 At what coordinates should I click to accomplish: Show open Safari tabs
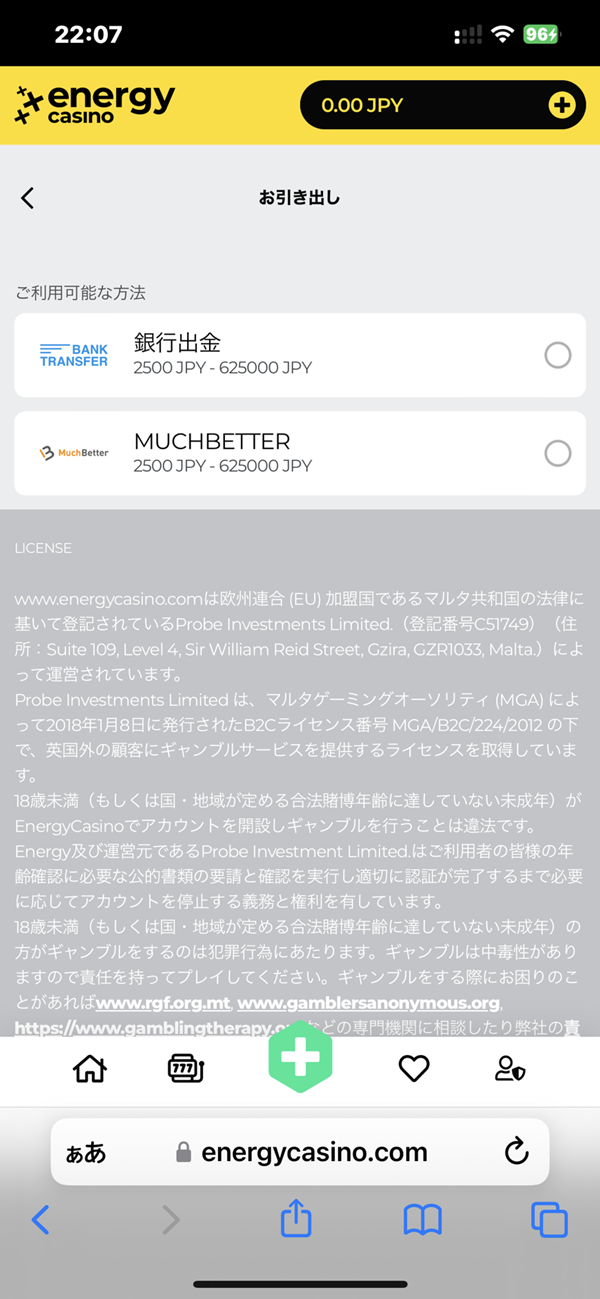(x=549, y=1220)
